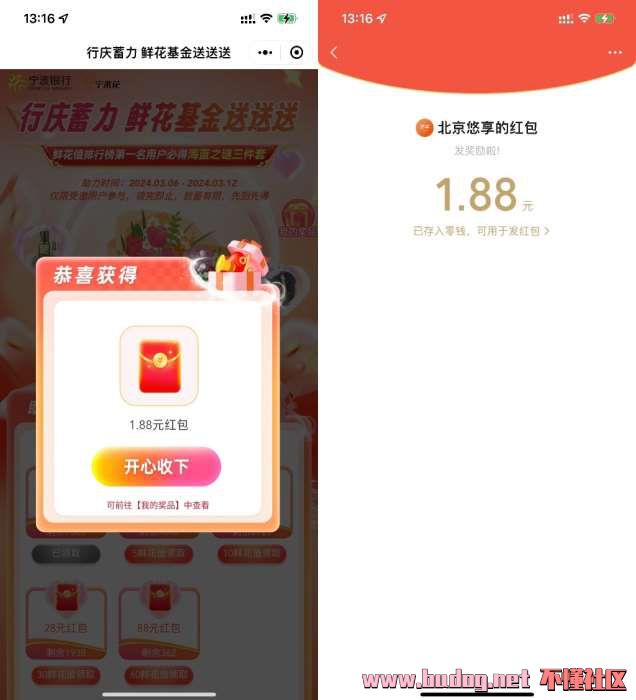
Task: Go back from the 红包 detail page
Action: point(334,52)
